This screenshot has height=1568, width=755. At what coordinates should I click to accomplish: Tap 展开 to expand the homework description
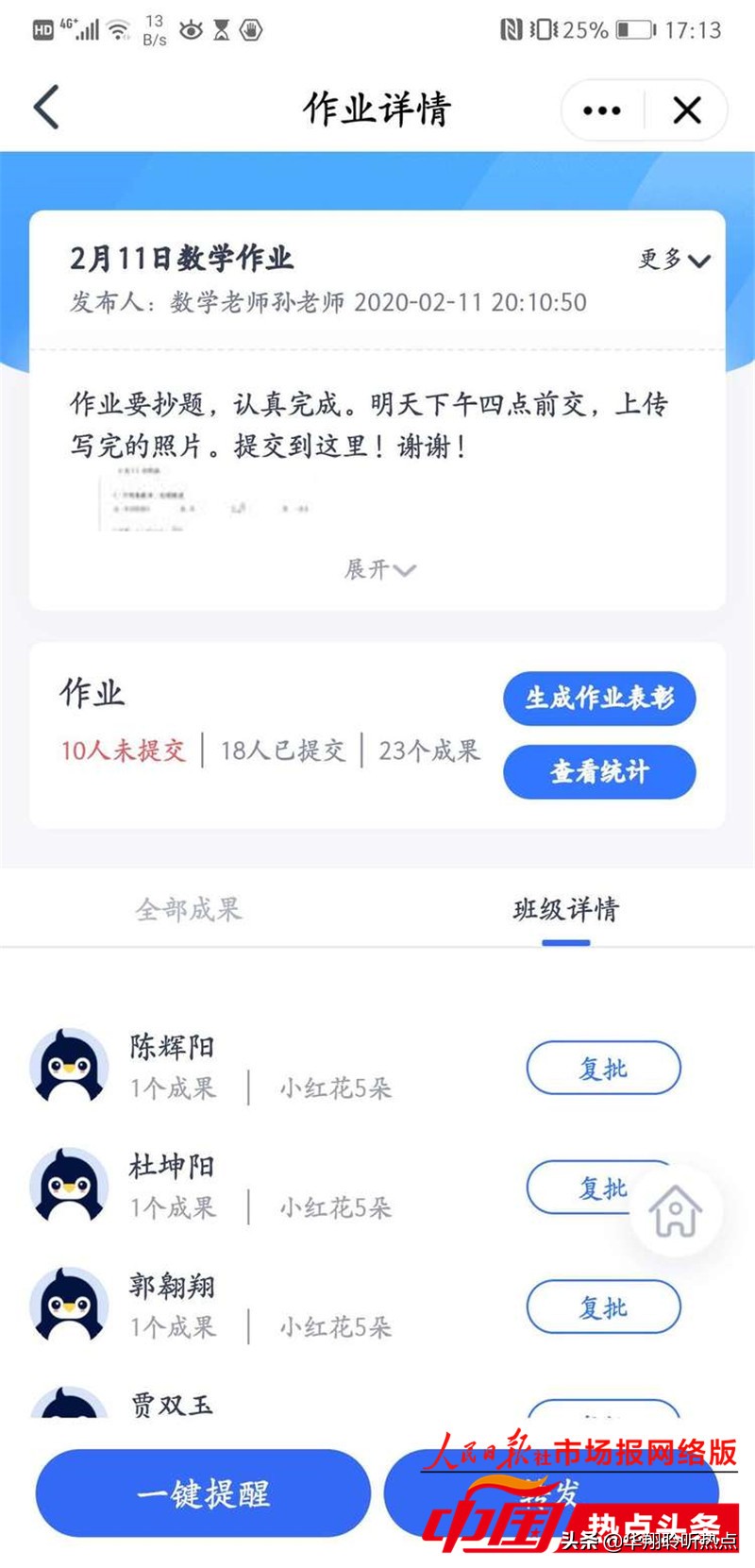377,569
